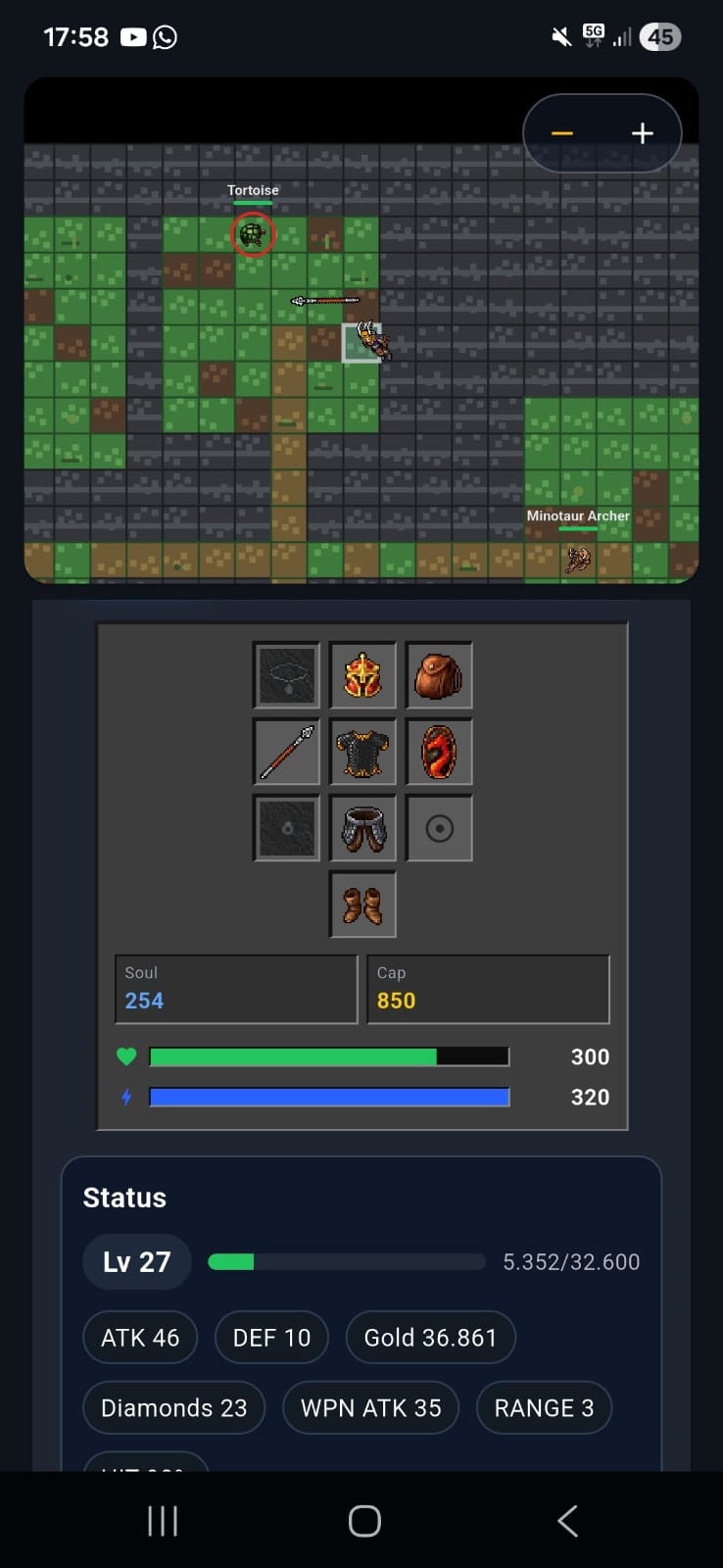Tap the Android back navigation button
Image resolution: width=723 pixels, height=1568 pixels.
click(566, 1520)
